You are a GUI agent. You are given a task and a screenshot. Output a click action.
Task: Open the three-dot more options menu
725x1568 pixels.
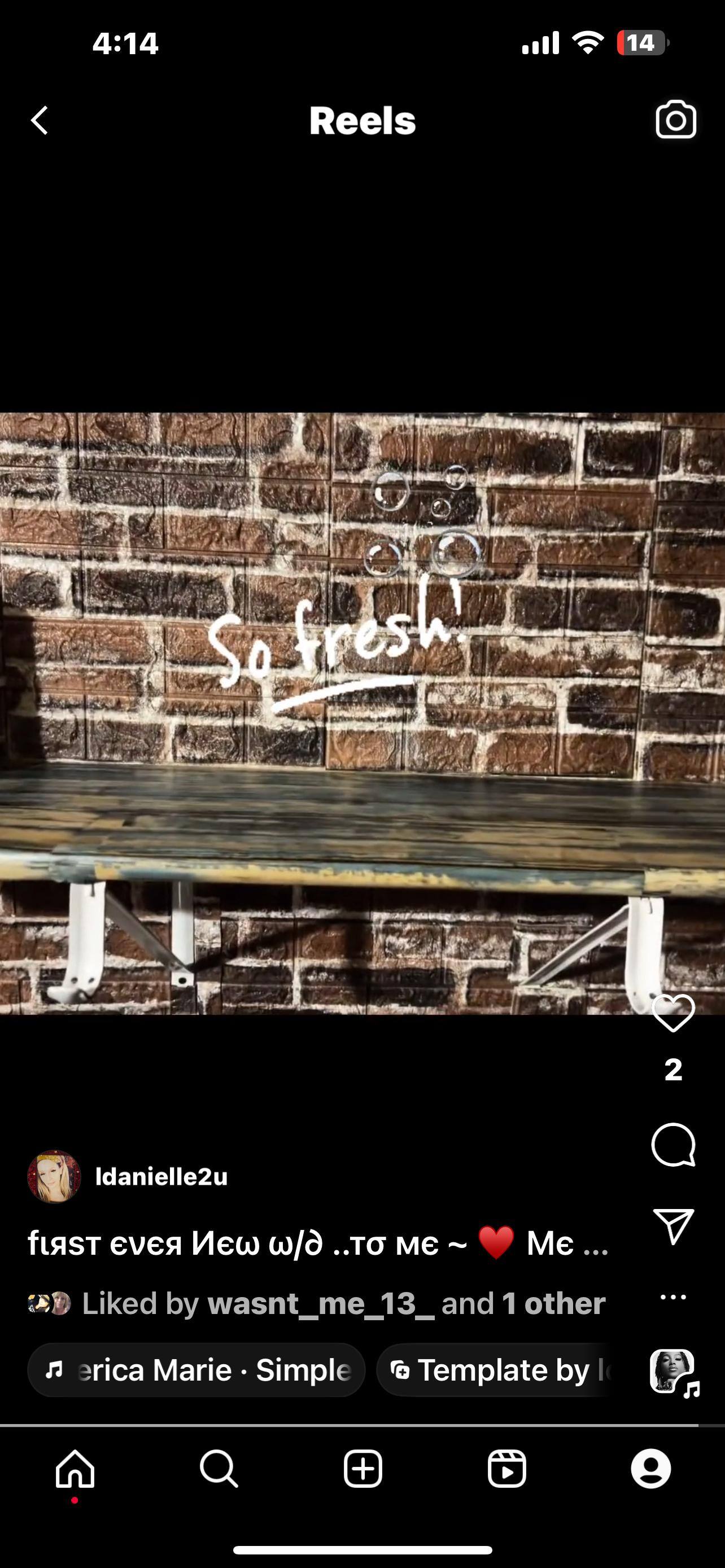coord(672,1297)
